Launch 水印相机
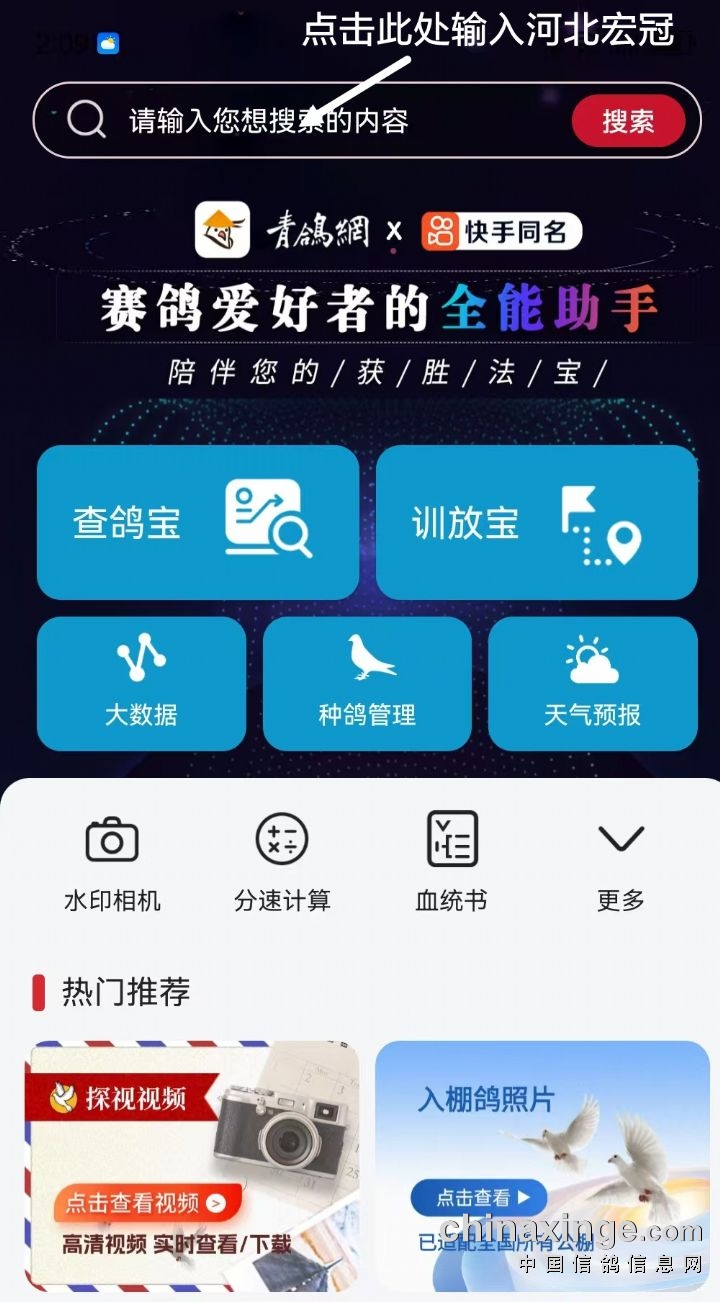Image resolution: width=720 pixels, height=1302 pixels. 112,860
